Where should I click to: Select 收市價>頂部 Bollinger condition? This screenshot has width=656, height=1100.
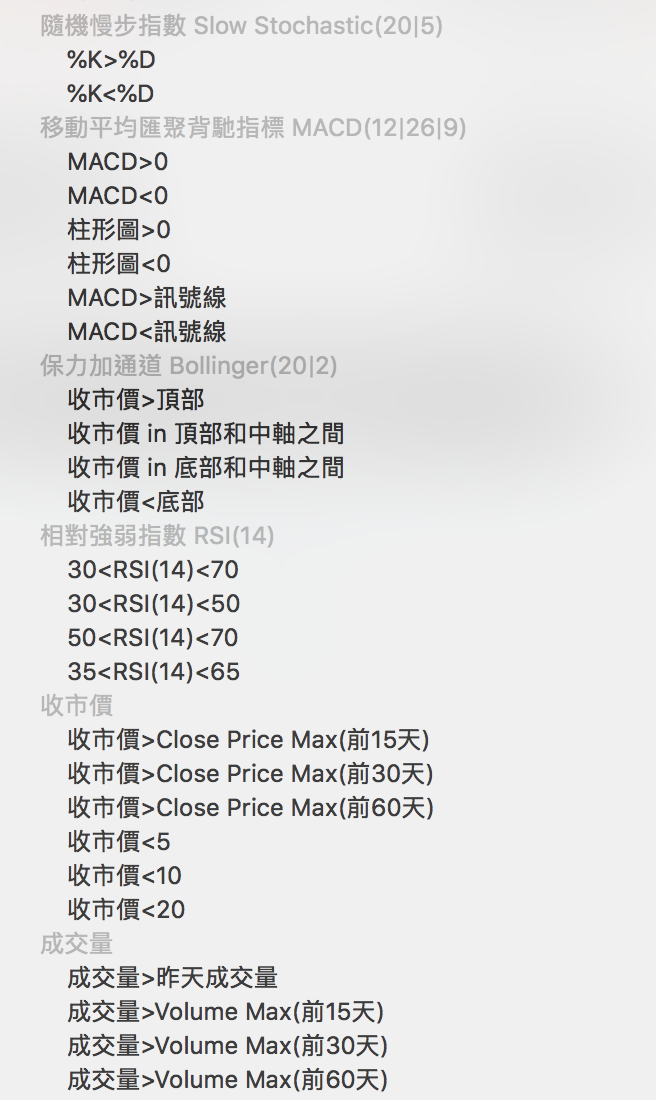pyautogui.click(x=136, y=400)
